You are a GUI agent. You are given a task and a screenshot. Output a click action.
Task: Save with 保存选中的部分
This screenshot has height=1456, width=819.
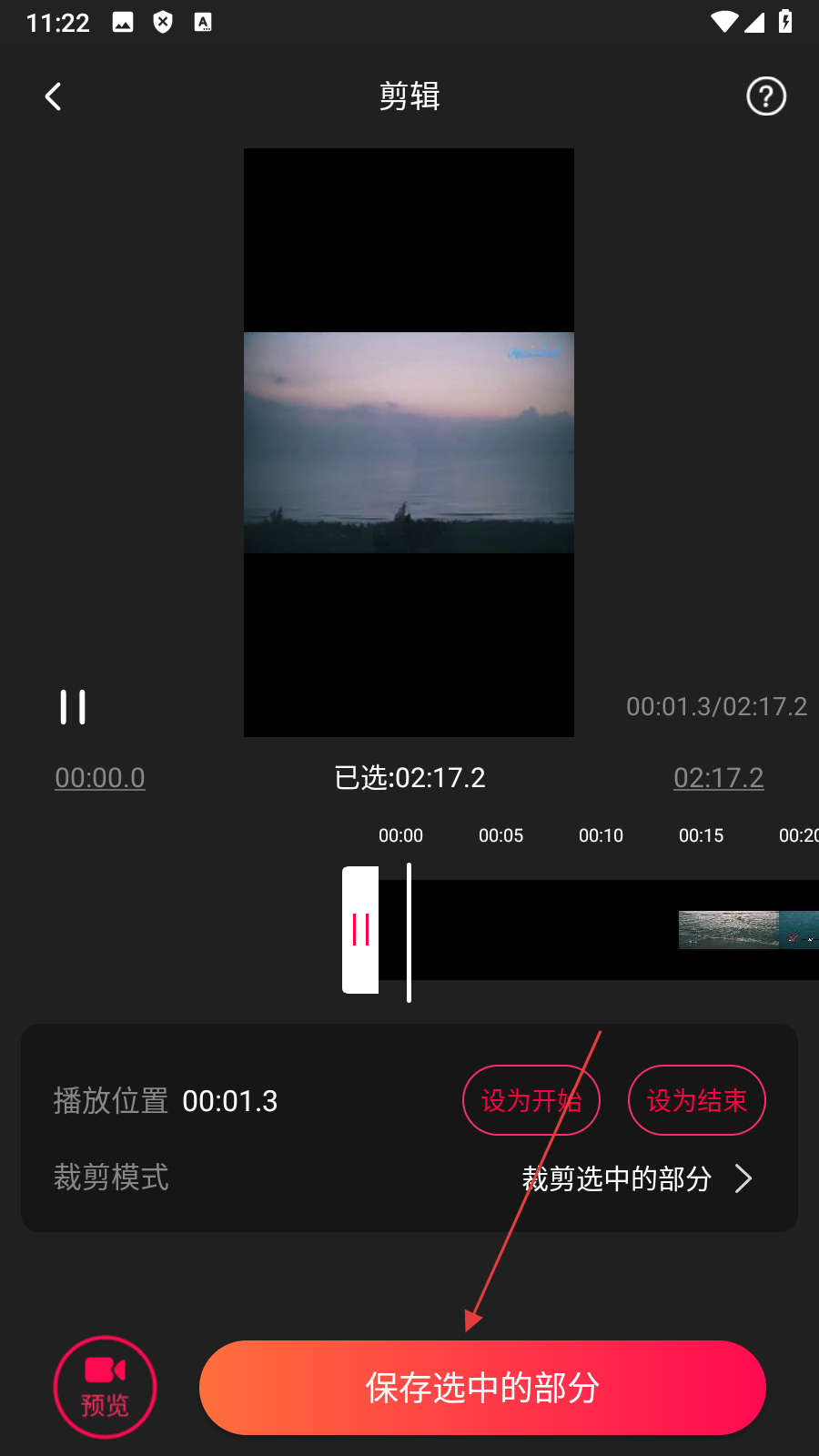482,1388
